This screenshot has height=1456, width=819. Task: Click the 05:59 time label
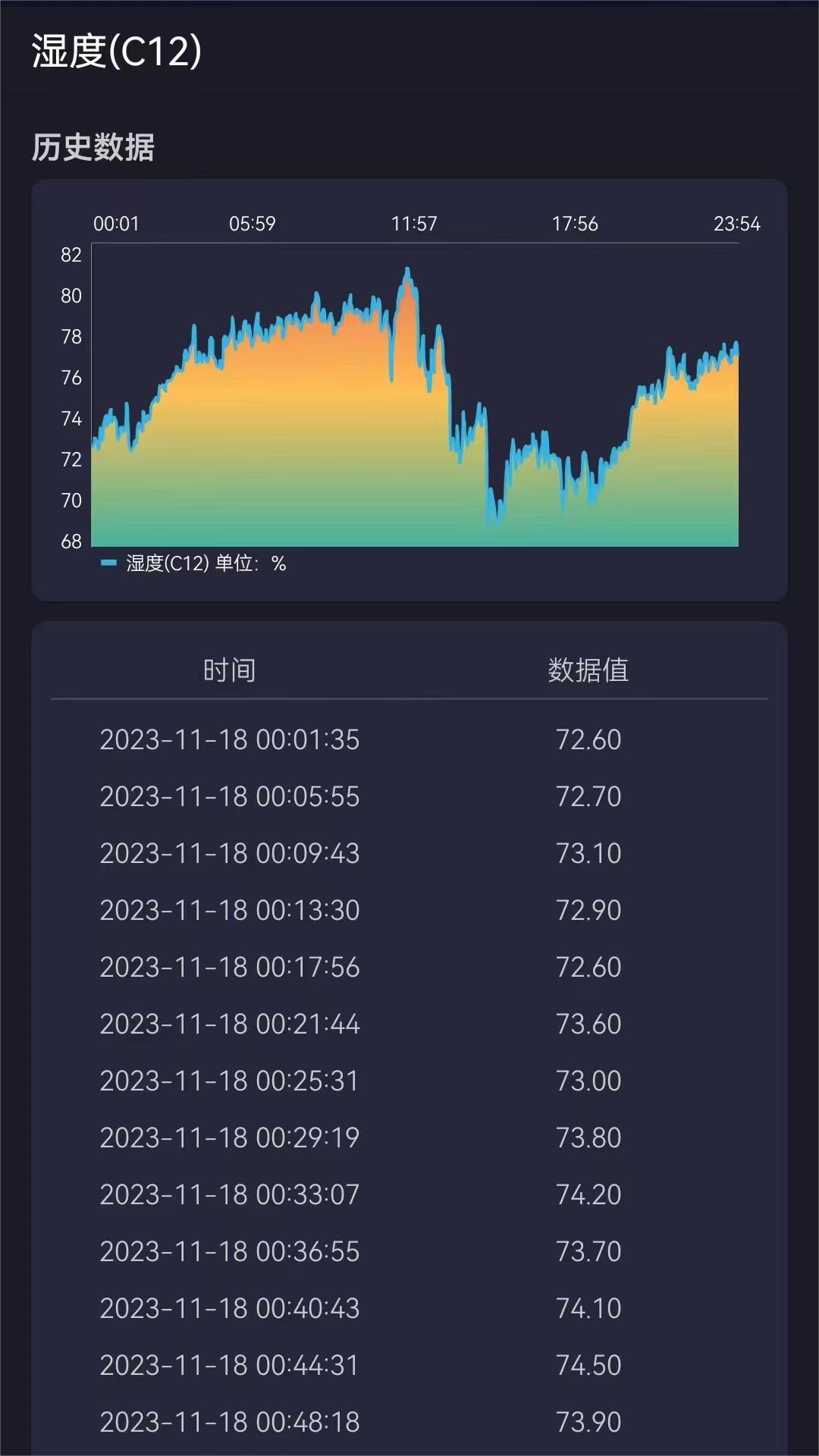pos(250,224)
